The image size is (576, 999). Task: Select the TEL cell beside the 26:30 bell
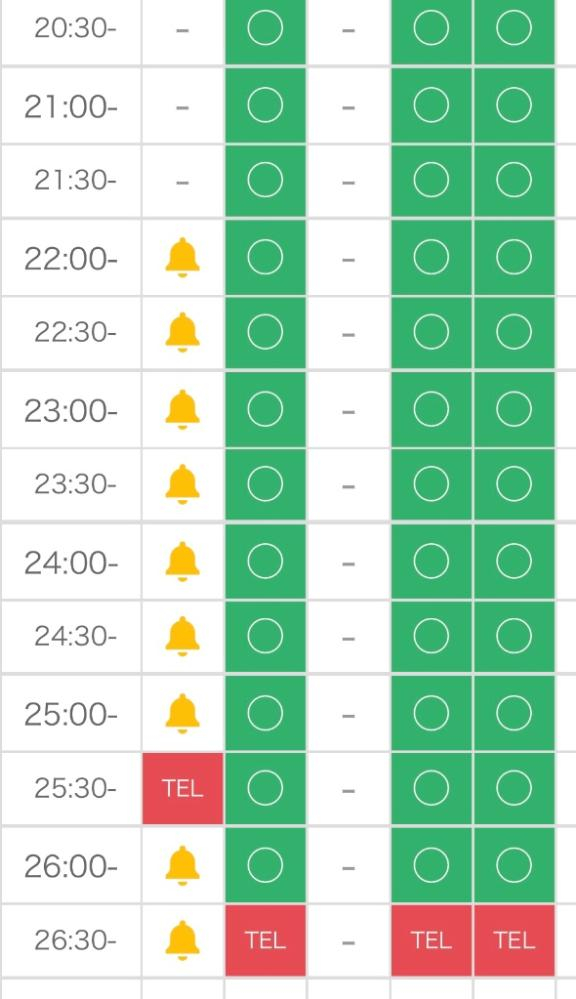(265, 940)
